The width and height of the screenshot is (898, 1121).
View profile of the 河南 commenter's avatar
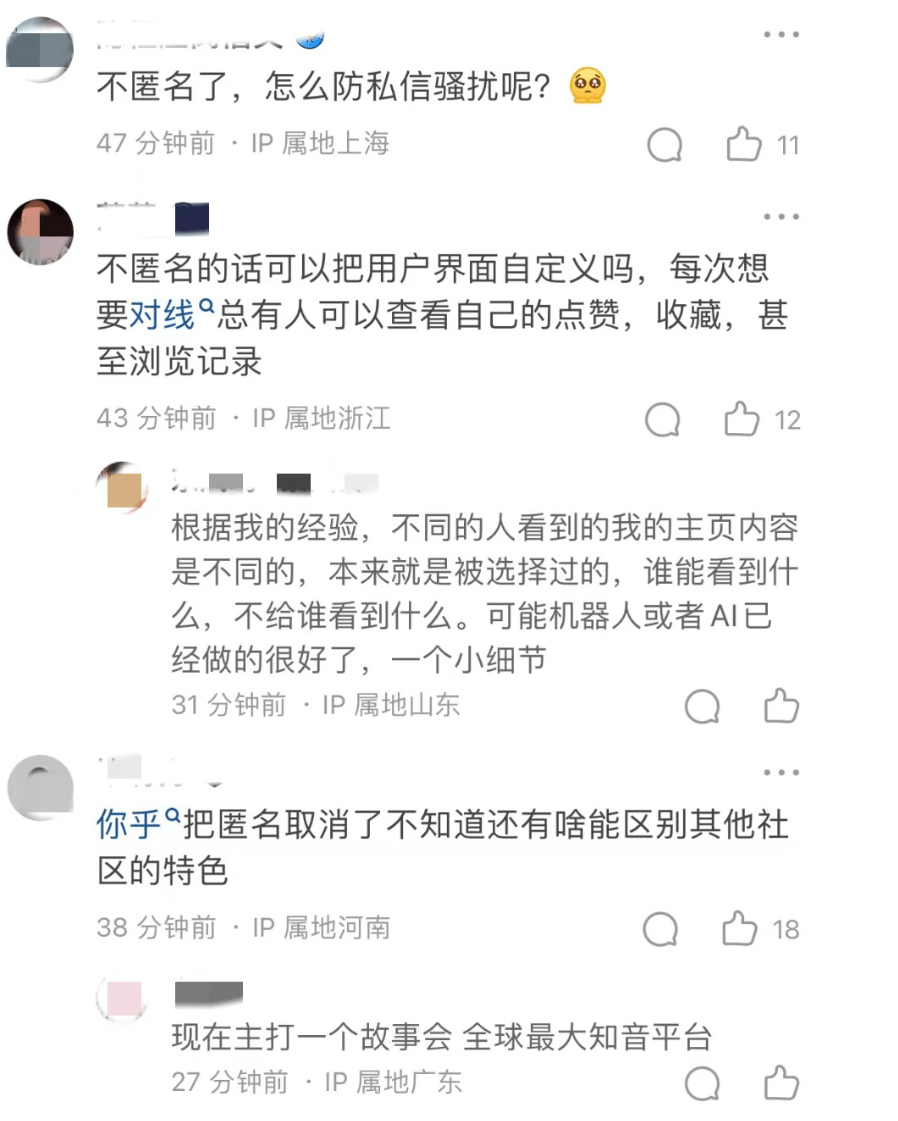[40, 788]
